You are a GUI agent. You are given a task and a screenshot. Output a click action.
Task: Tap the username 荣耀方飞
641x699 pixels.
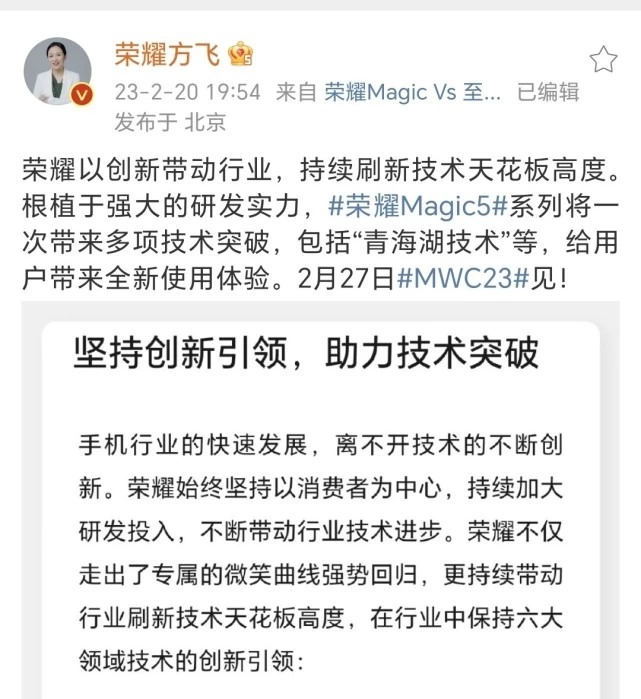click(x=169, y=53)
